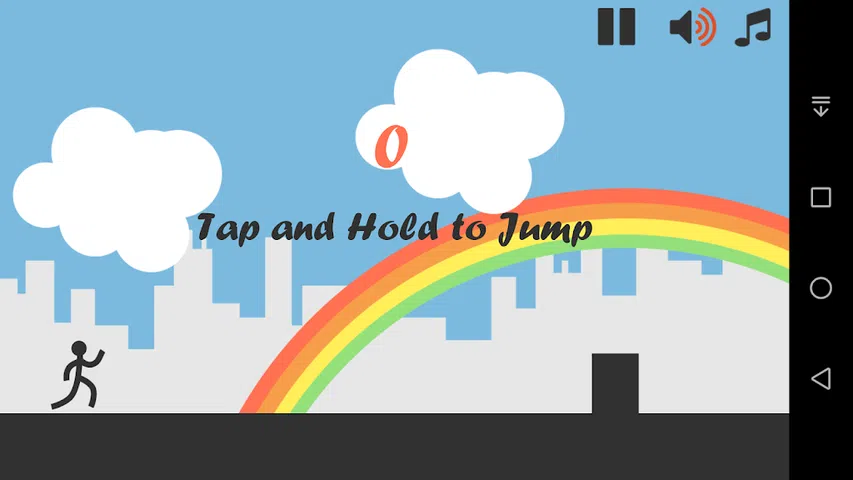Toggle the background music note
This screenshot has width=853, height=480.
pos(753,27)
